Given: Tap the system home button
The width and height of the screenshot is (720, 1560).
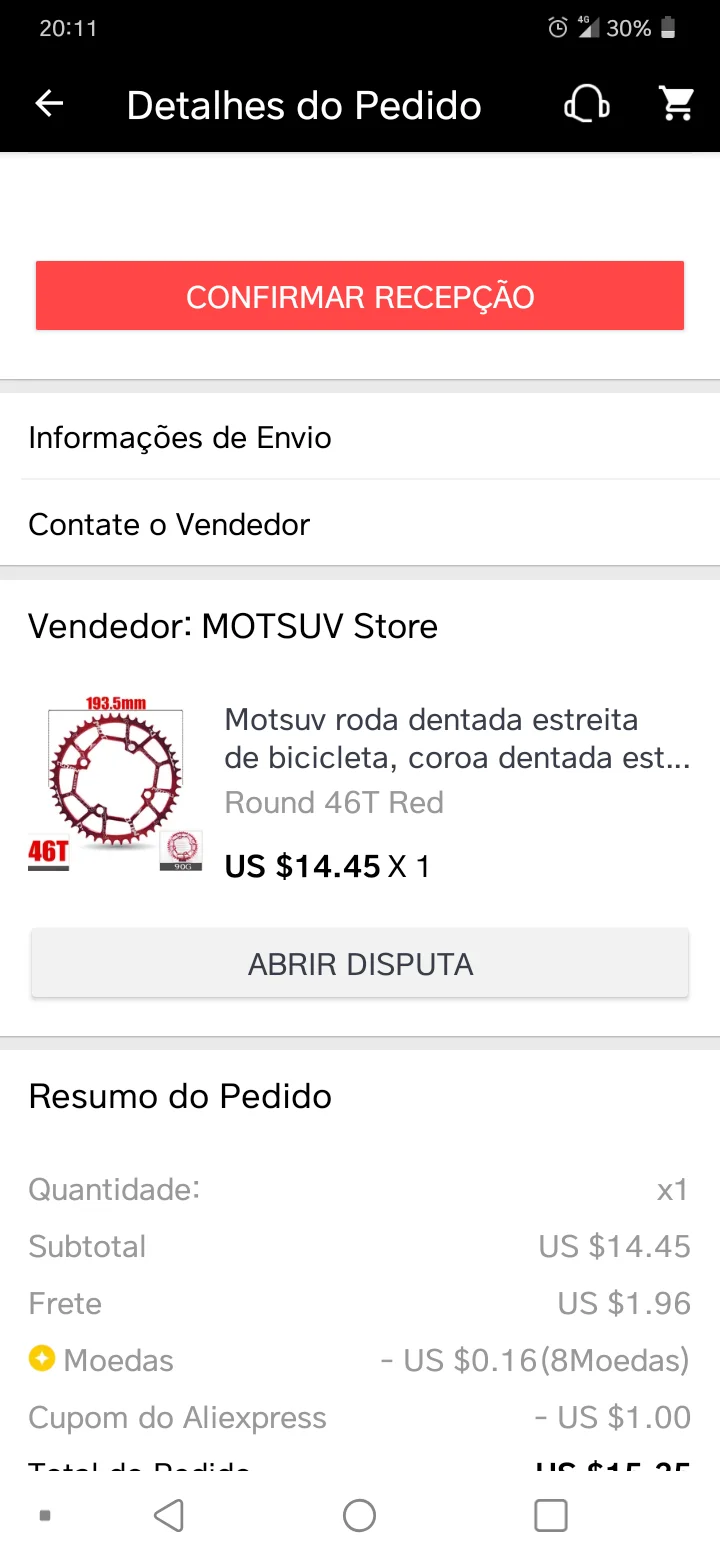Looking at the screenshot, I should (359, 1516).
